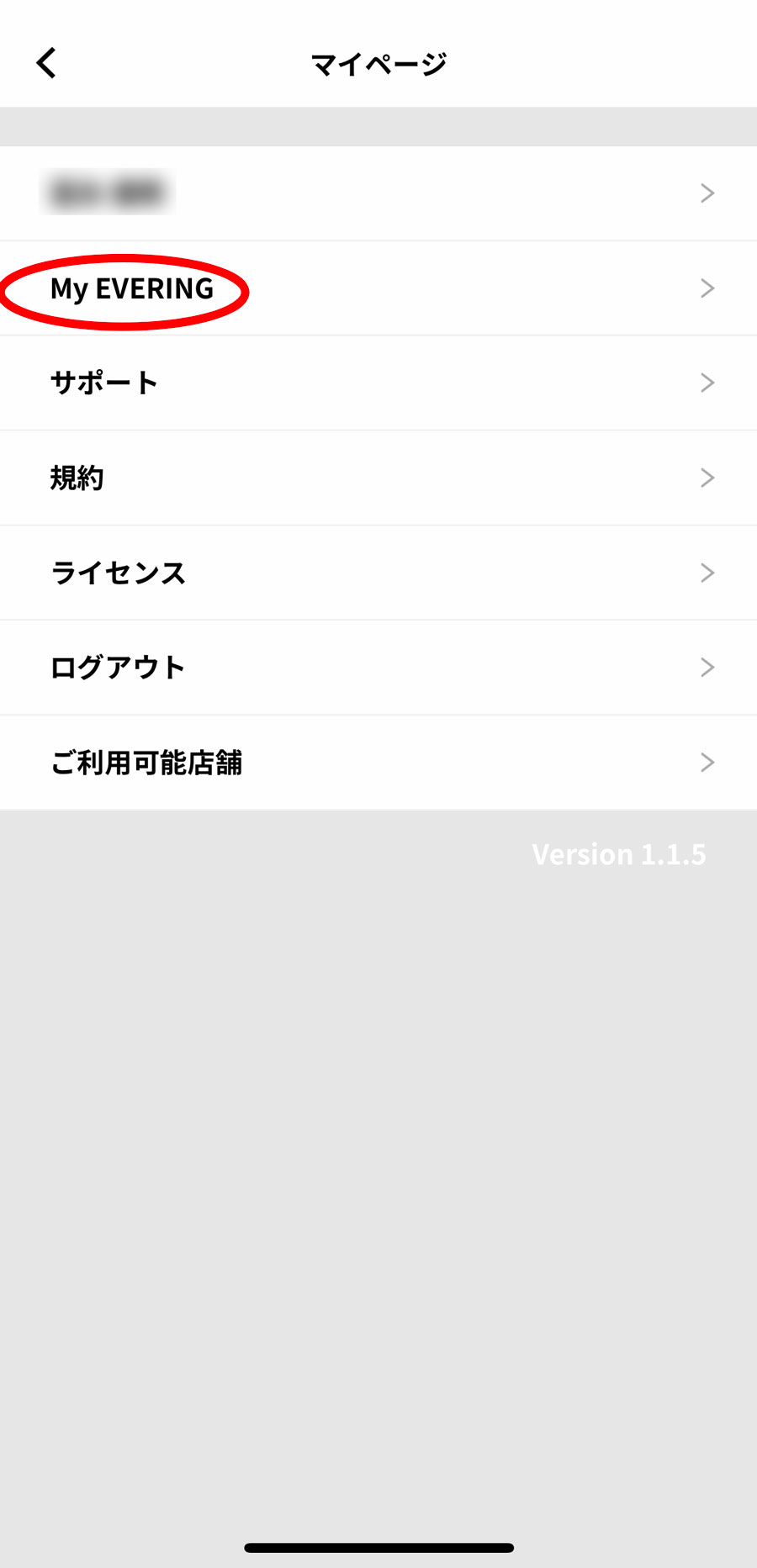Open the マイページ header title

[x=378, y=61]
